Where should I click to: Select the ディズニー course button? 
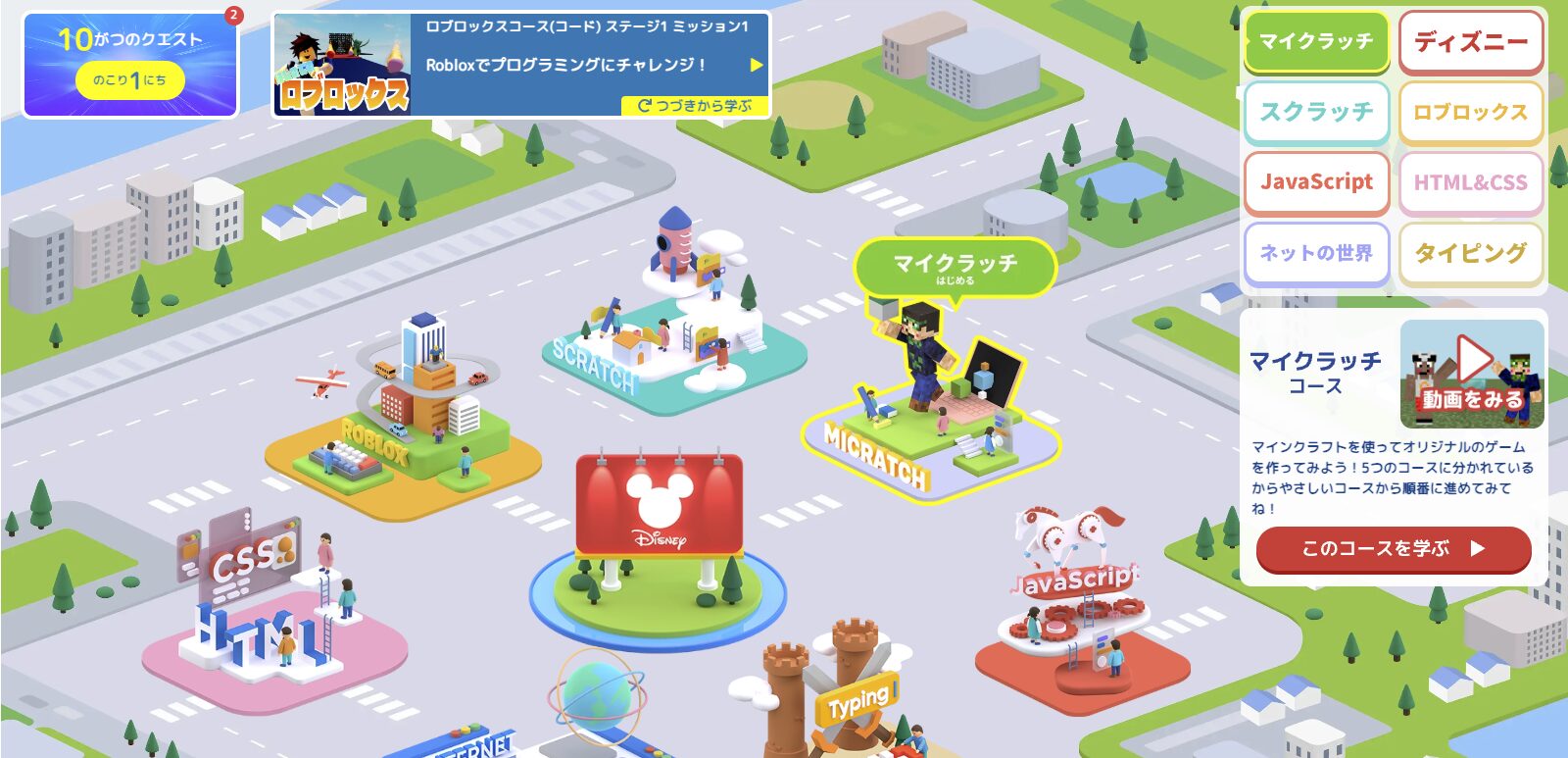tap(1470, 42)
